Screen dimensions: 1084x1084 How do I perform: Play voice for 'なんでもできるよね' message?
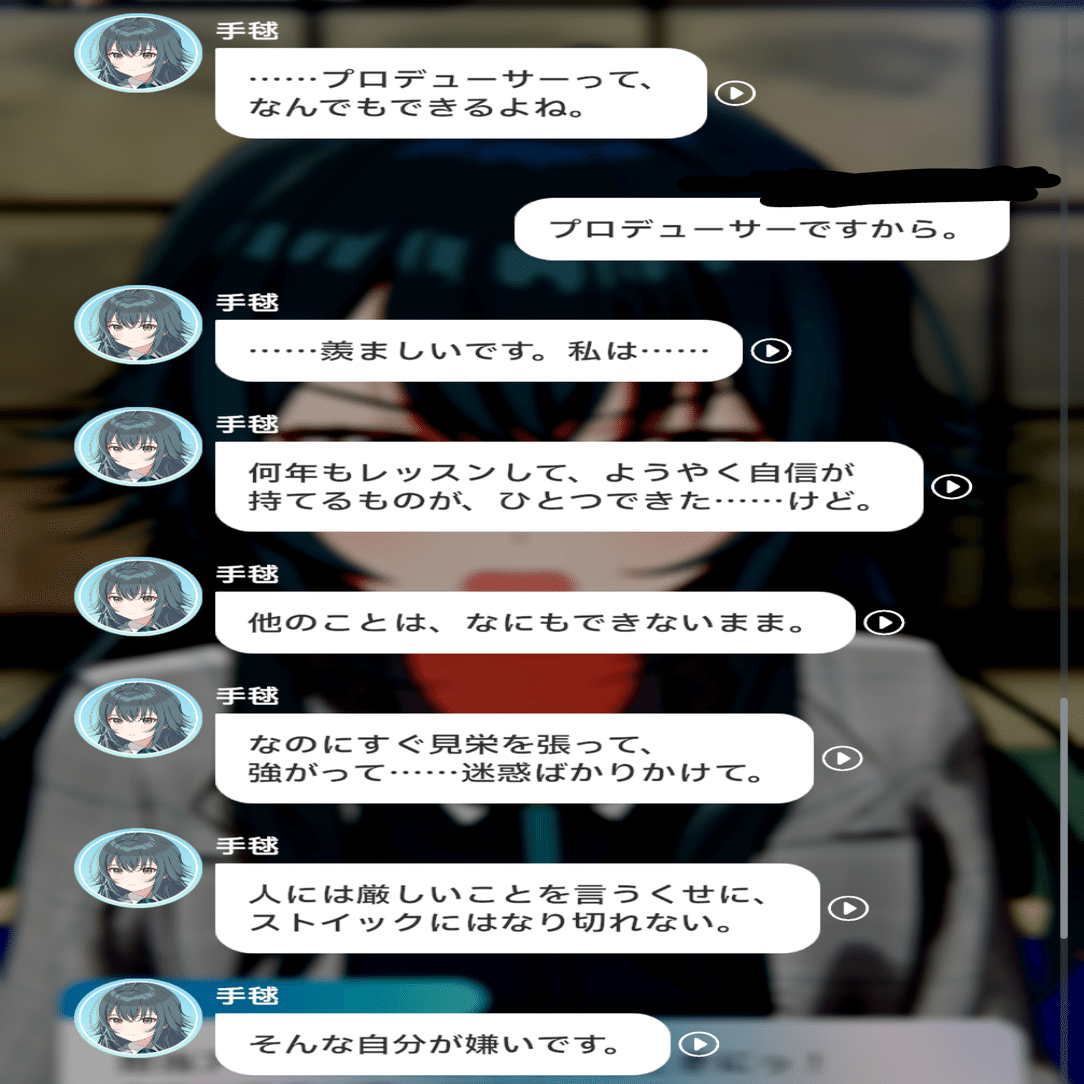tap(735, 93)
